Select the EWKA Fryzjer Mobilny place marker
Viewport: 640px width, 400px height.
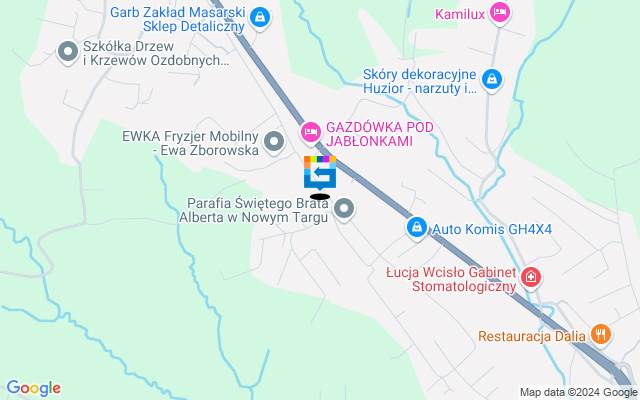coord(275,148)
